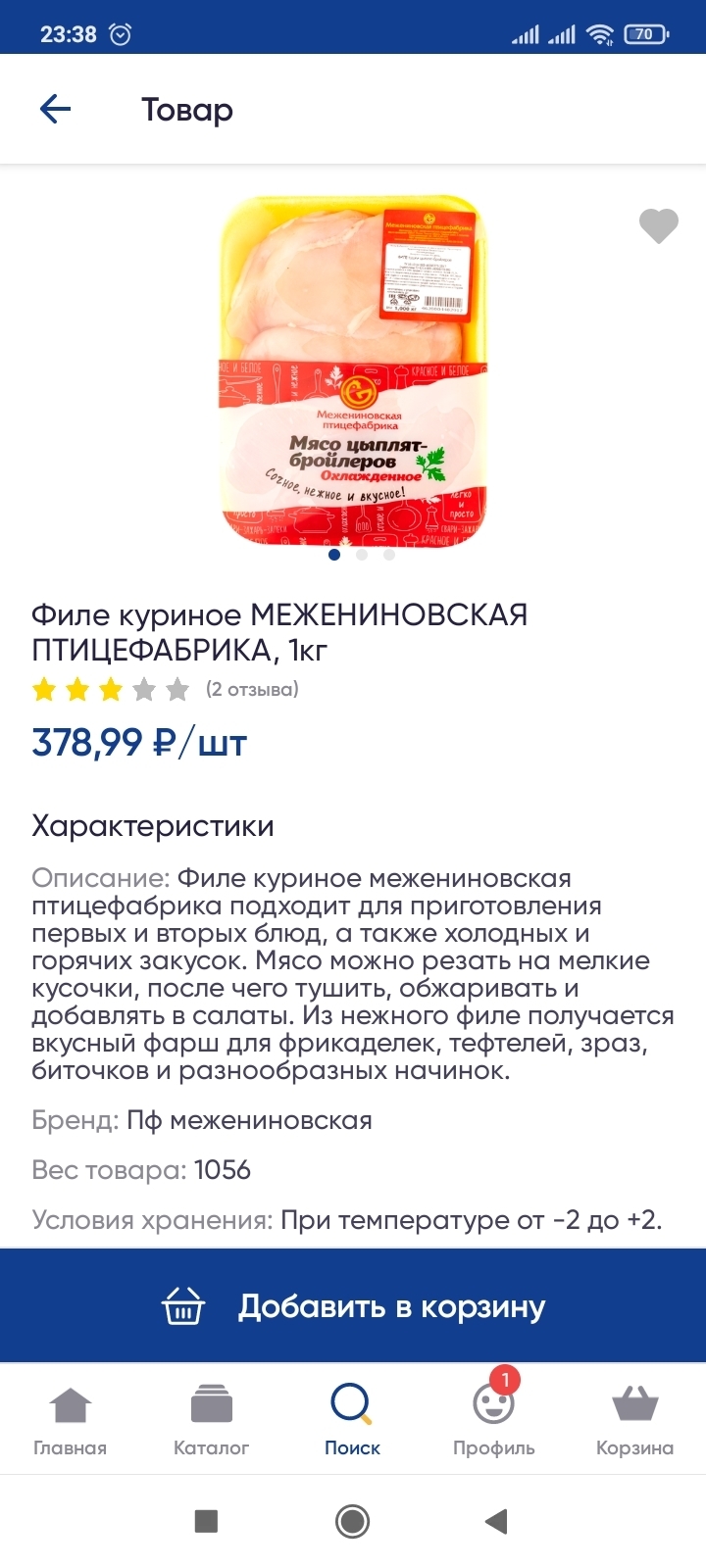706x1568 pixels.
Task: Add the chicken fillet to favorites with the heart
Action: click(658, 226)
